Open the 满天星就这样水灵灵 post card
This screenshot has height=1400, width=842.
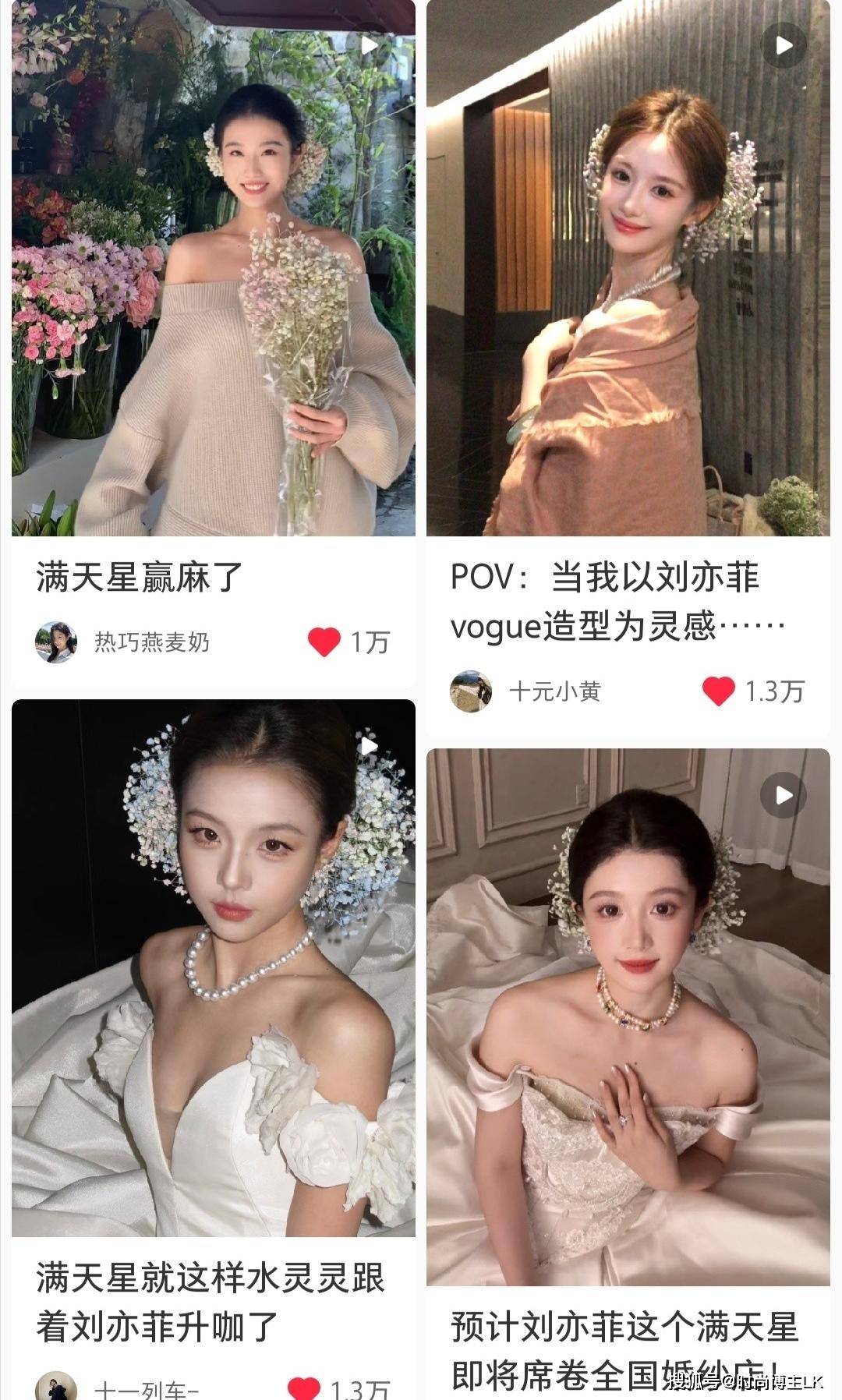point(213,967)
